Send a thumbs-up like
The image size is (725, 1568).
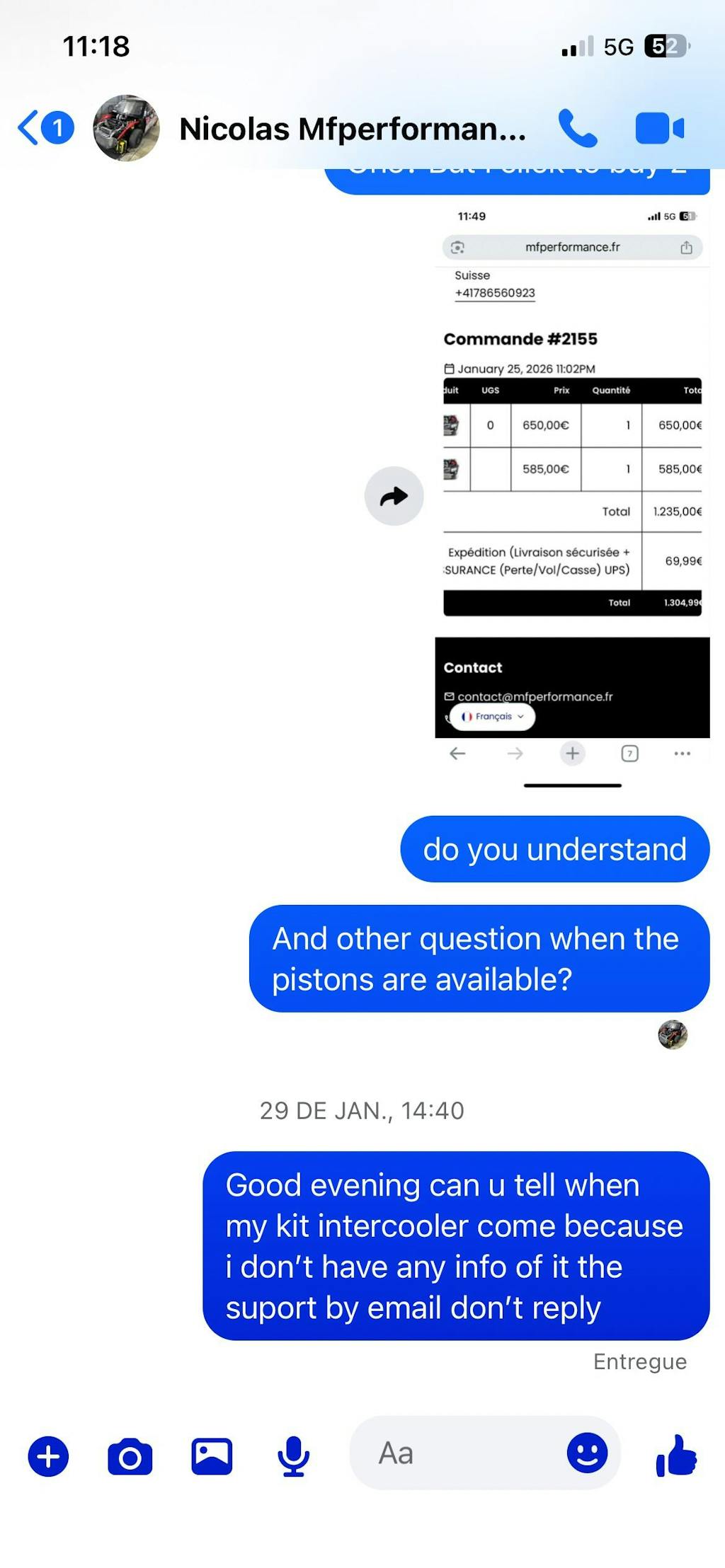(676, 1455)
